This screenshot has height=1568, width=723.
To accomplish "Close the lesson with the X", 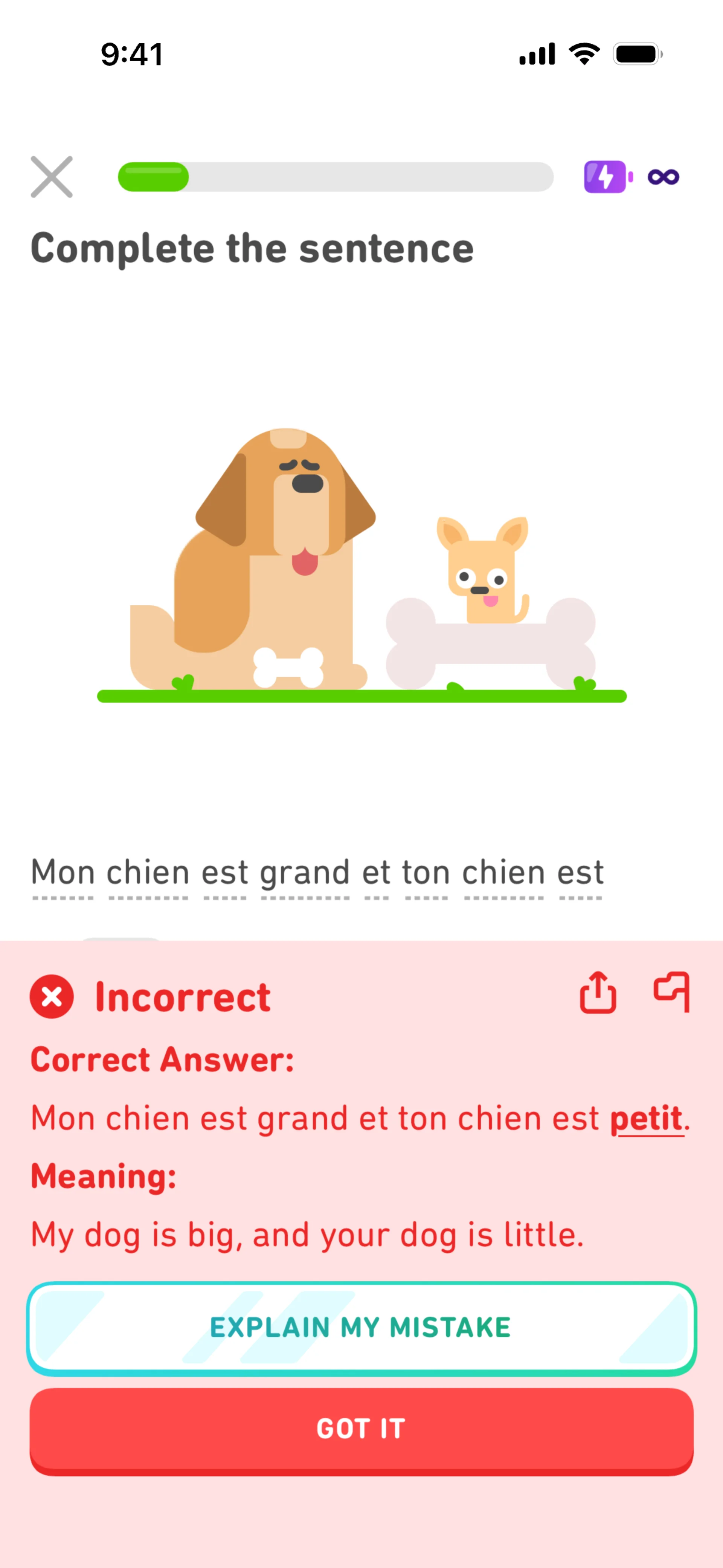I will point(52,177).
